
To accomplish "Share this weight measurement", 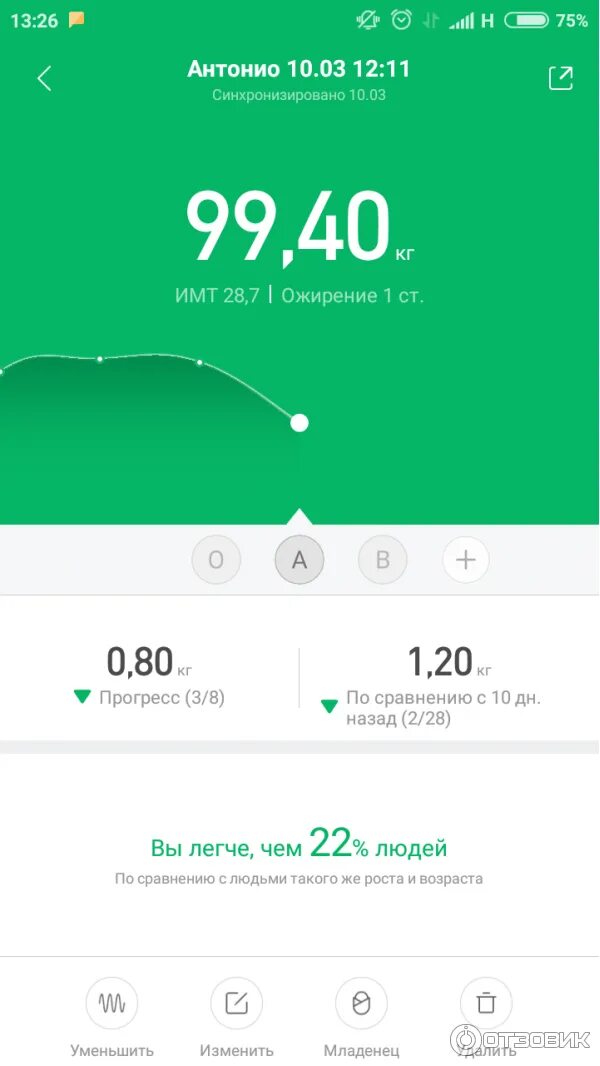I will [x=561, y=78].
